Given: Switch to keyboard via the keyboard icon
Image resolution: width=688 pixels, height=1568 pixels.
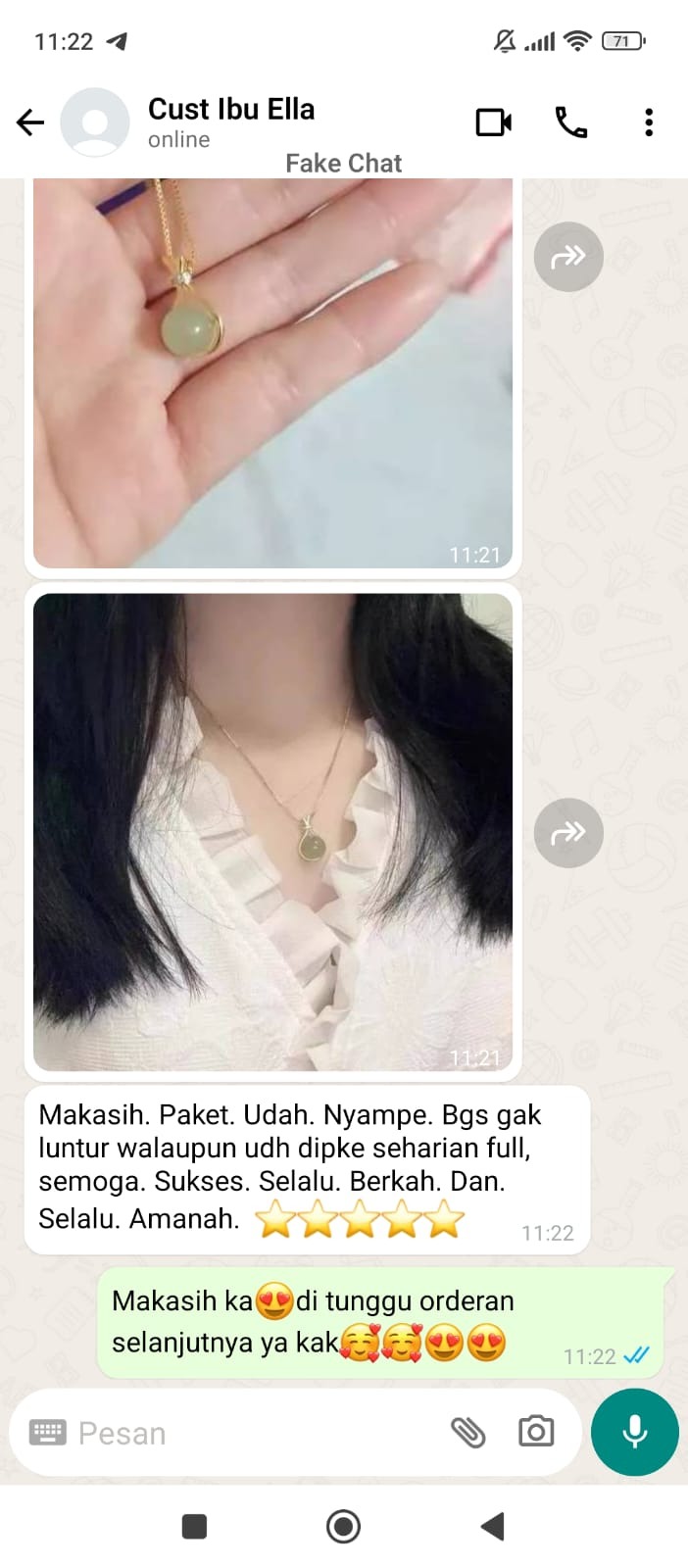Looking at the screenshot, I should click(48, 1433).
